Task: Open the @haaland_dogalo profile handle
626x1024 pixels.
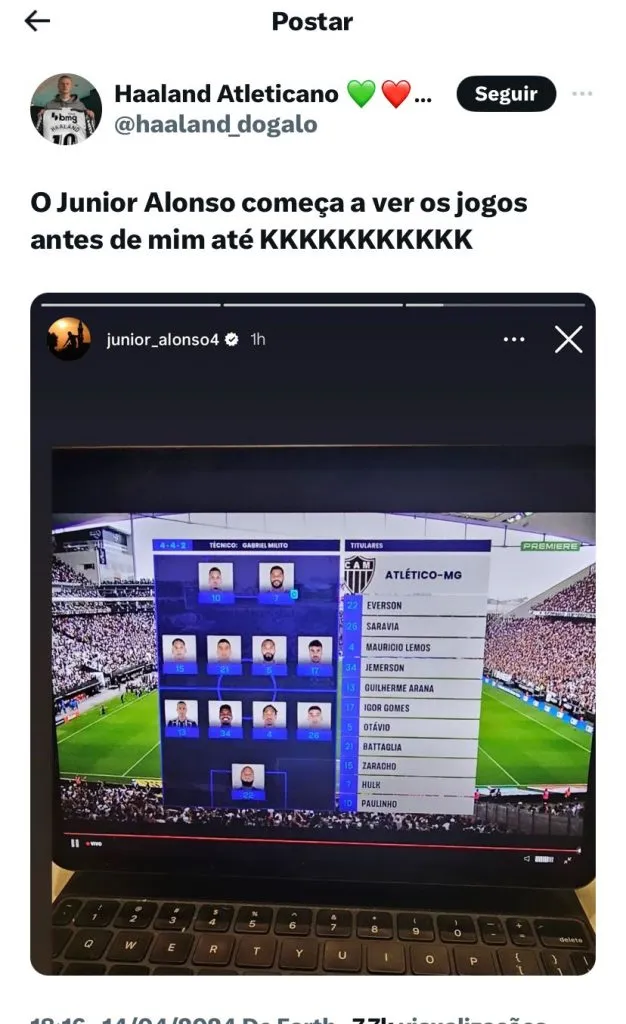Action: click(215, 124)
